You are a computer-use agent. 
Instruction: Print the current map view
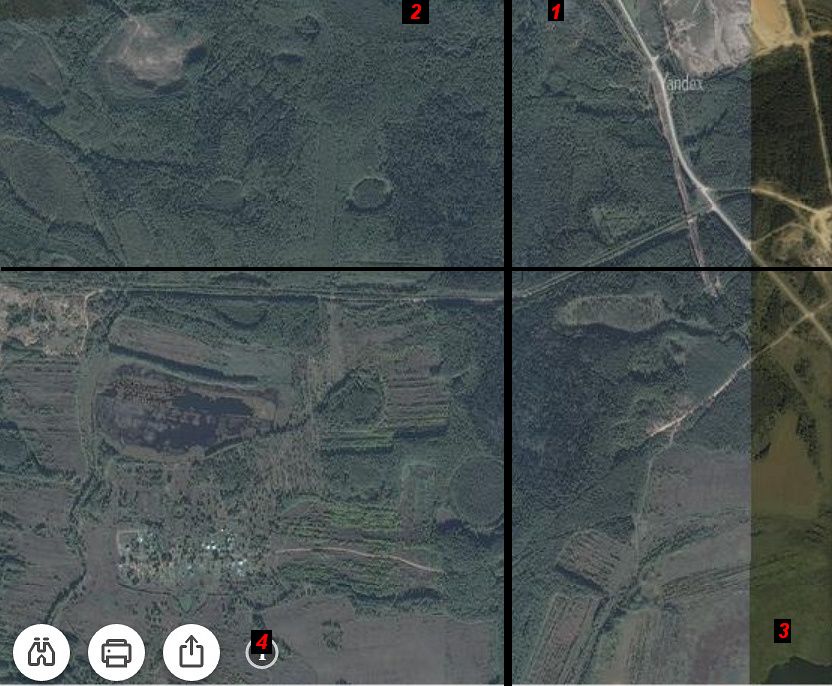tap(117, 652)
